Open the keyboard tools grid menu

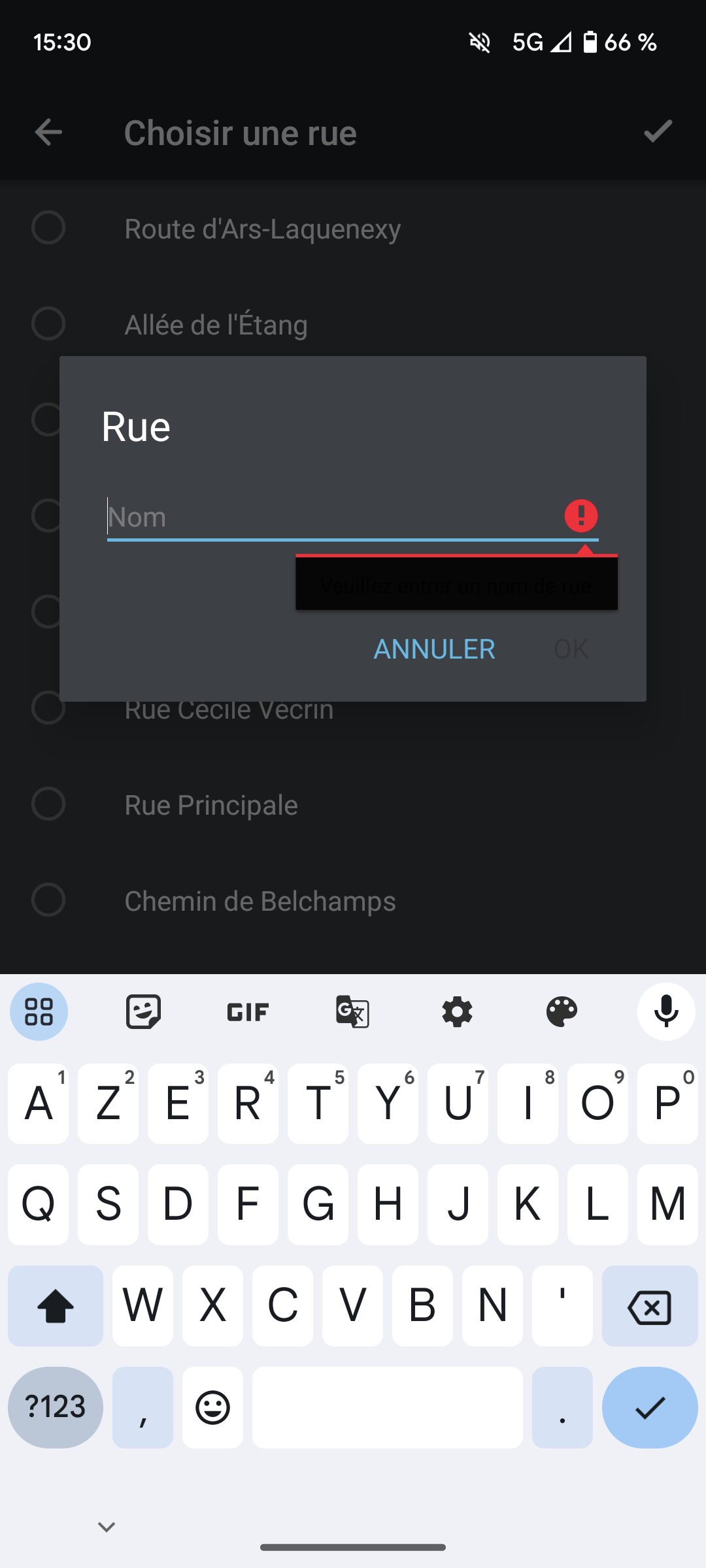coord(39,1012)
